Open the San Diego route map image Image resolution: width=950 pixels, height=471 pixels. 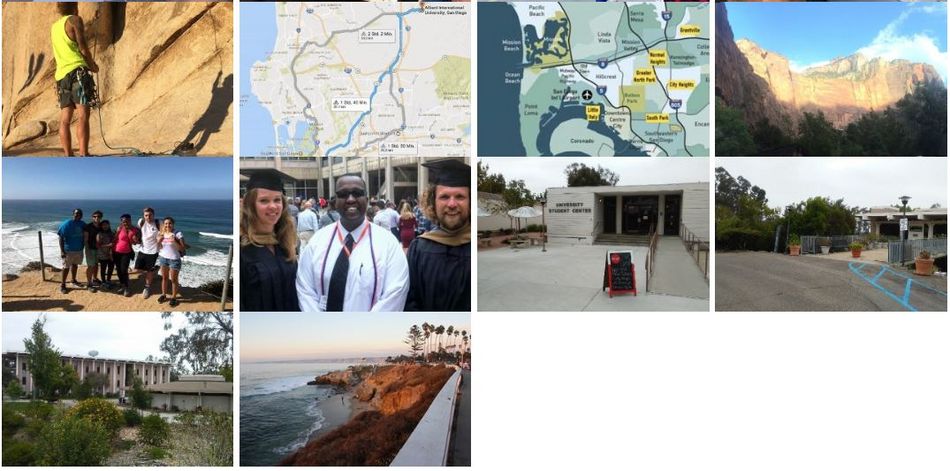(x=355, y=78)
